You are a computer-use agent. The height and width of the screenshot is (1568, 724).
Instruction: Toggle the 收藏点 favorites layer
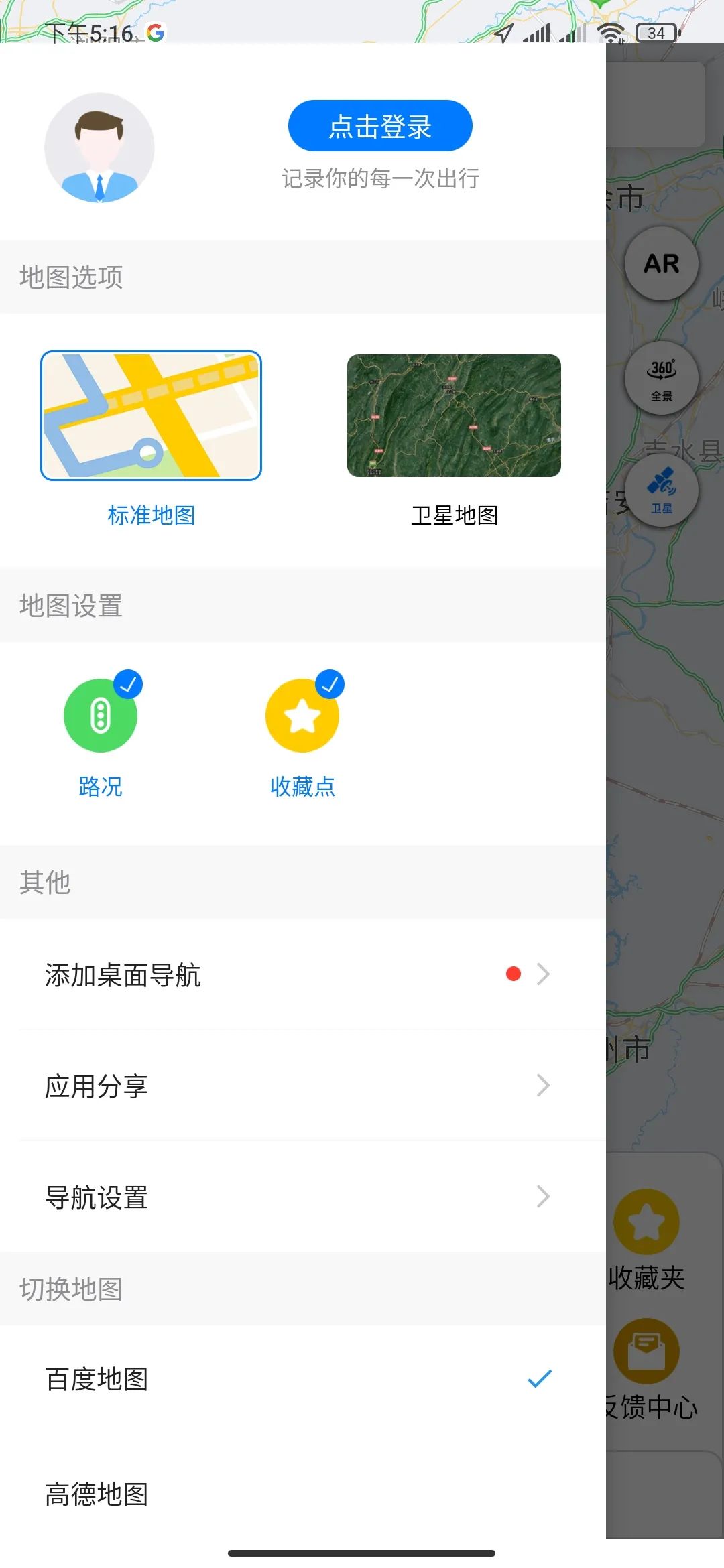302,716
